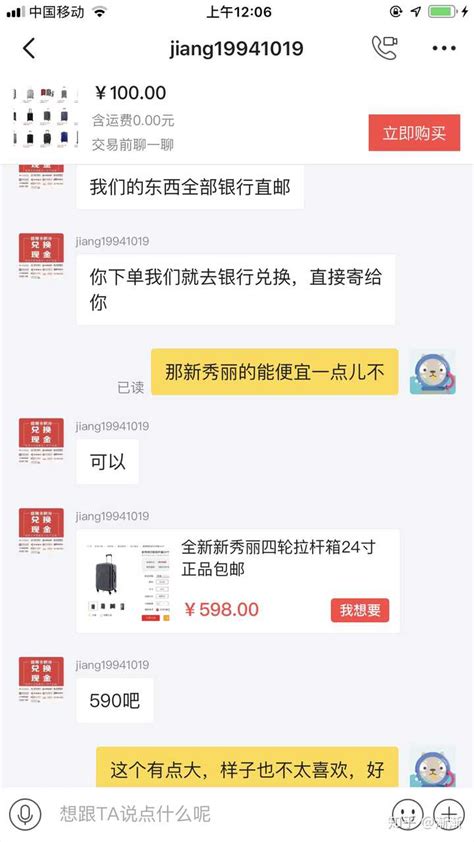This screenshot has width=474, height=842.
Task: Tap the 我想要 button on the card
Action: [360, 610]
